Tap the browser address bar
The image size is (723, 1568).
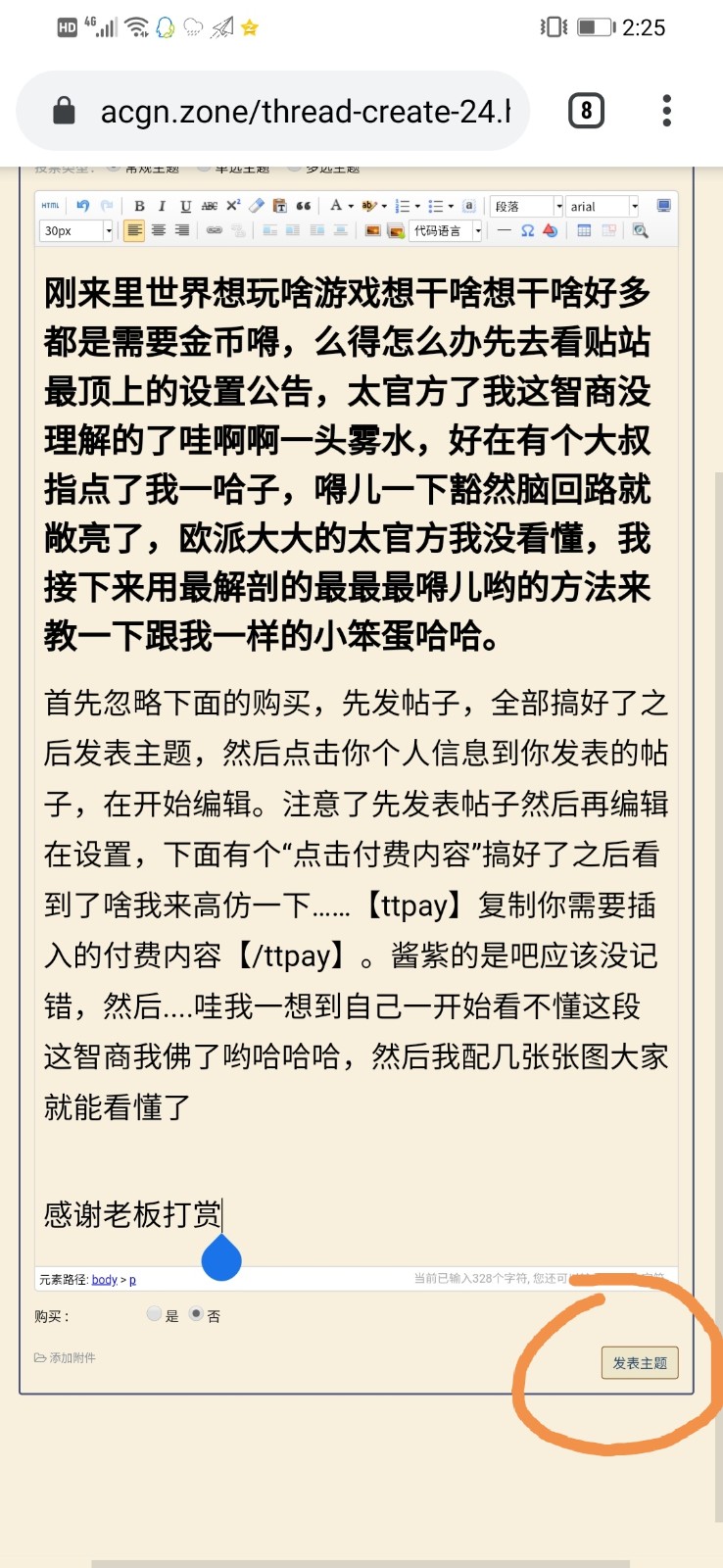(x=294, y=112)
